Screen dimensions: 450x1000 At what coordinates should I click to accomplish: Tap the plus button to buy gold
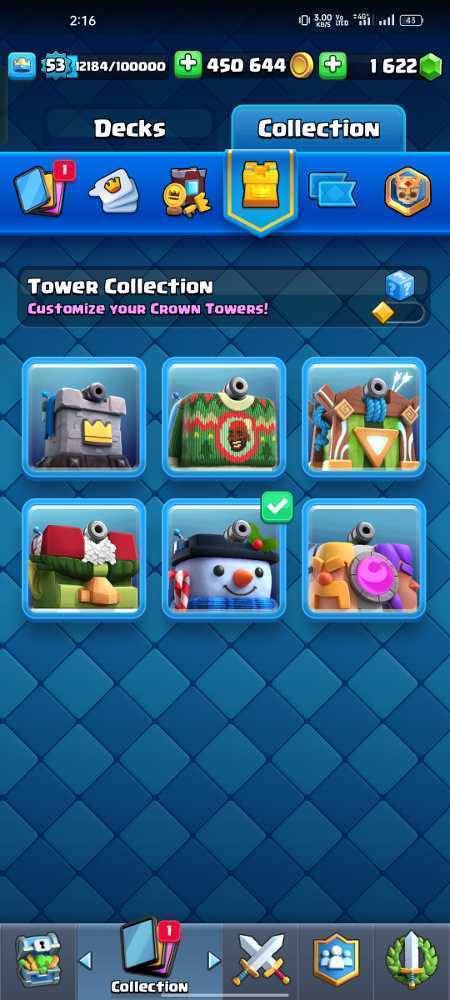point(188,64)
